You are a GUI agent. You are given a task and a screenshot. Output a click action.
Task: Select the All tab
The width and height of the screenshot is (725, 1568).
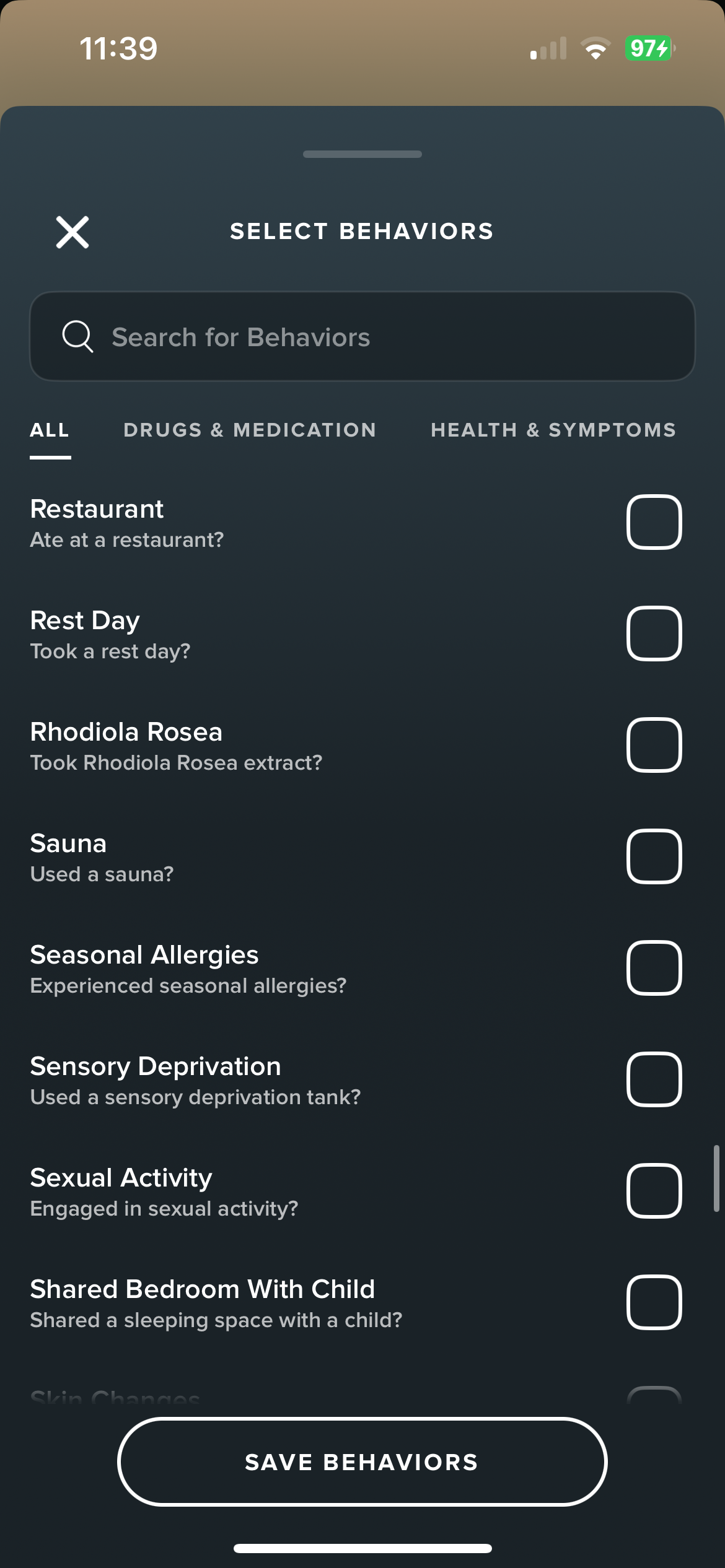pyautogui.click(x=50, y=430)
